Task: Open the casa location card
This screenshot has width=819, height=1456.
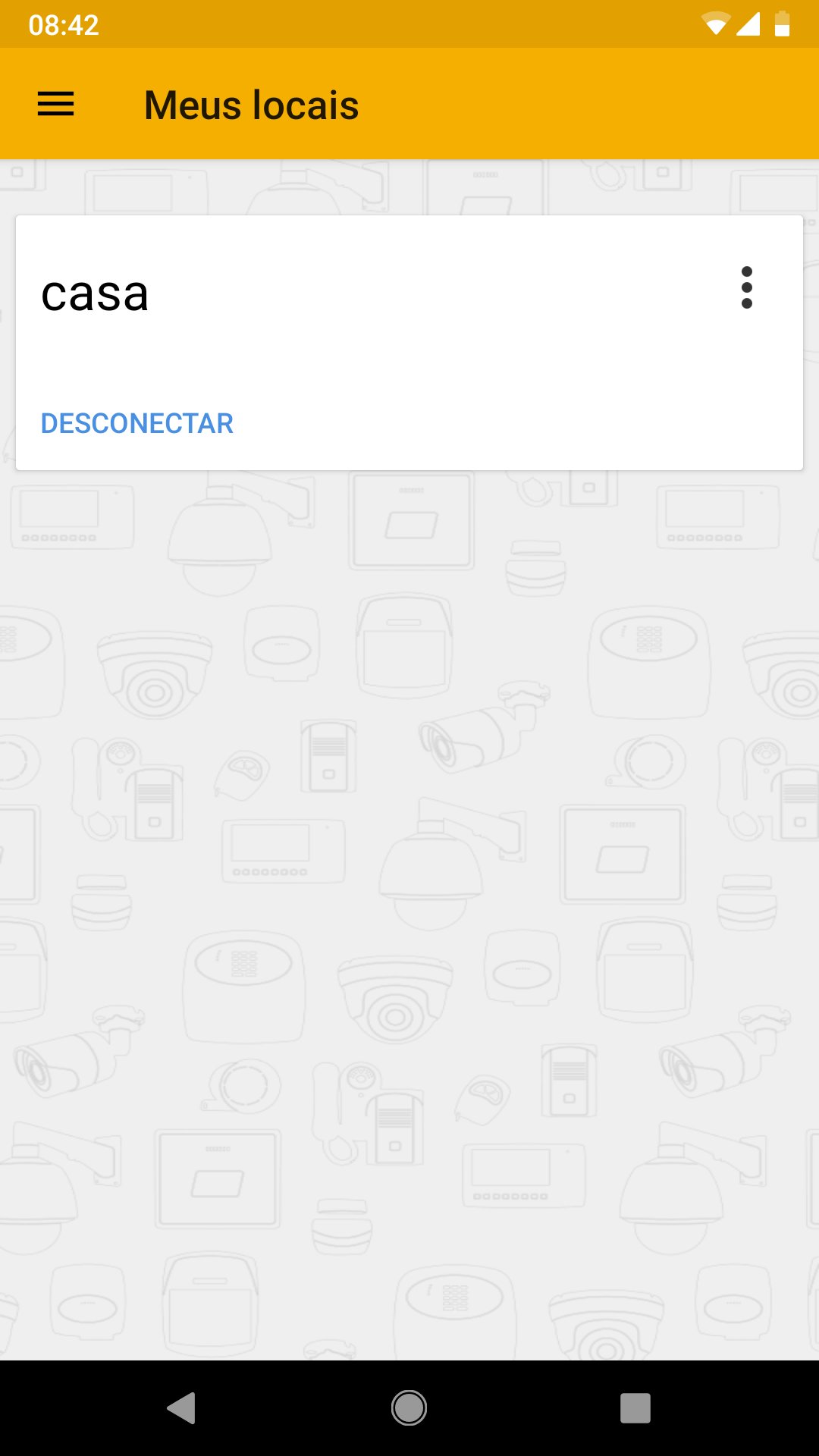Action: [x=409, y=343]
